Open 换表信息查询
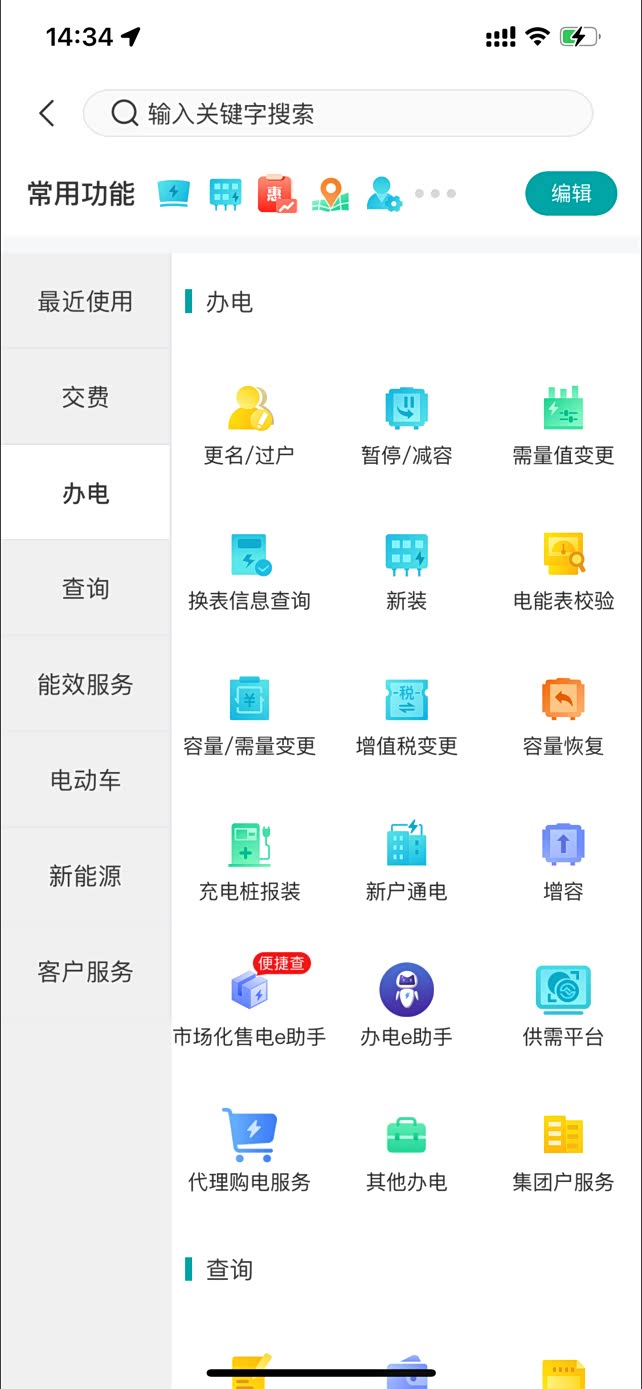Viewport: 642px width, 1389px height. click(249, 569)
